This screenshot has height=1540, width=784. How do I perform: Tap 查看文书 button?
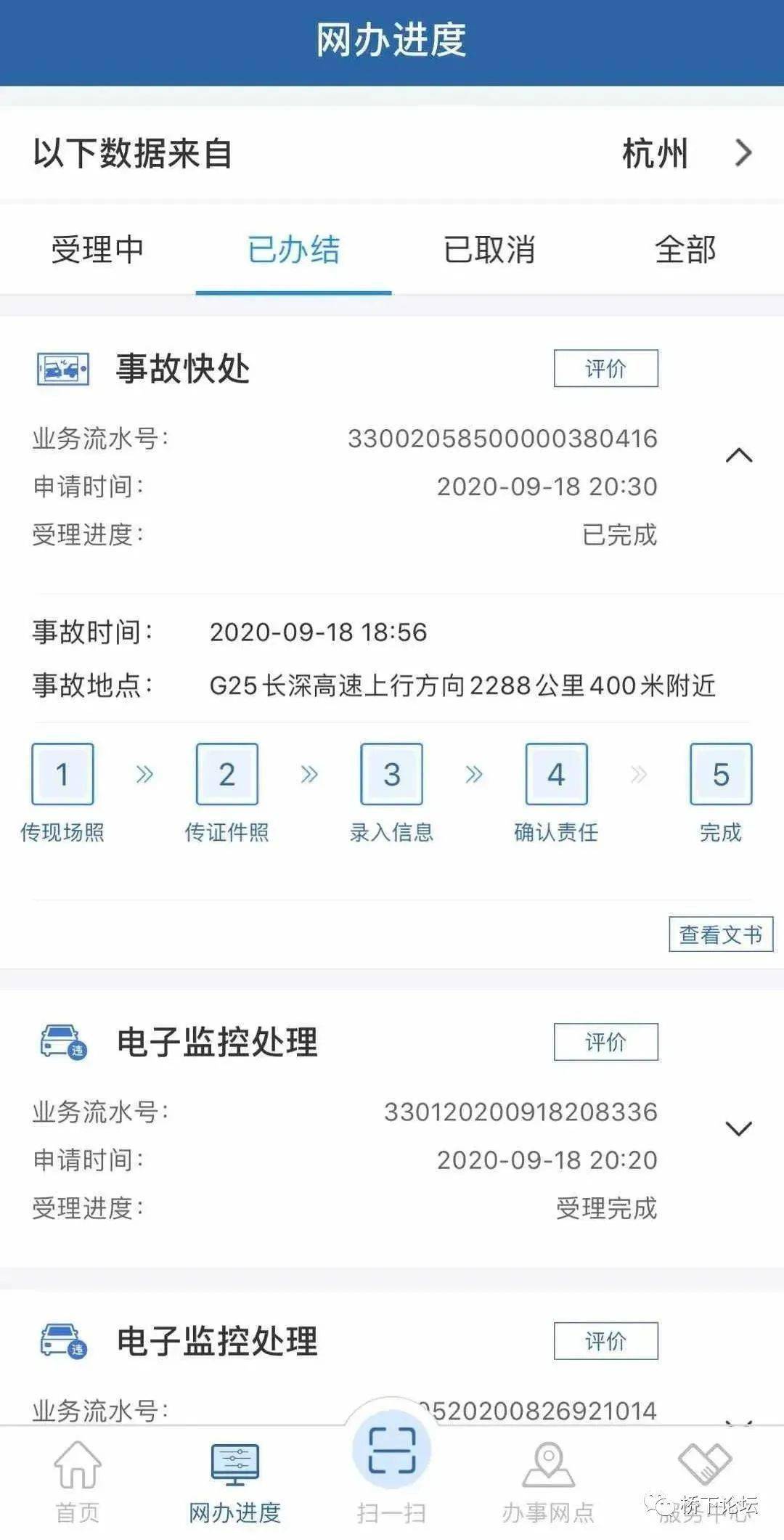click(720, 934)
